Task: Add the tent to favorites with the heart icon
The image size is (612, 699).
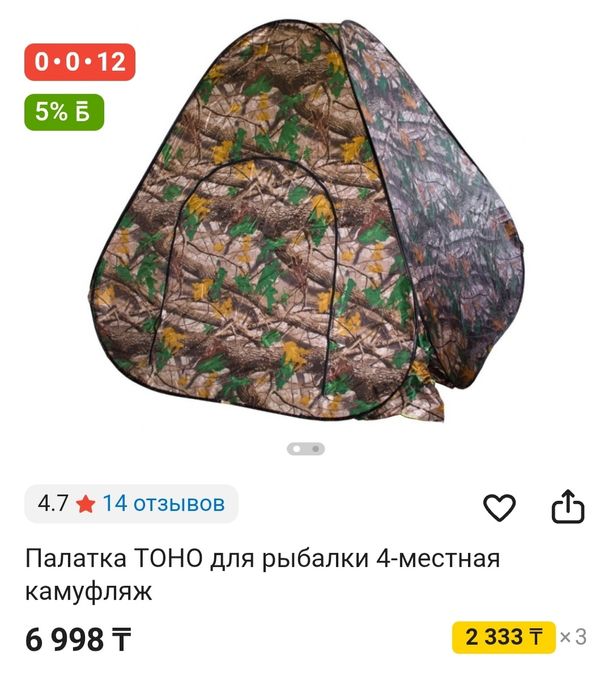Action: point(499,507)
